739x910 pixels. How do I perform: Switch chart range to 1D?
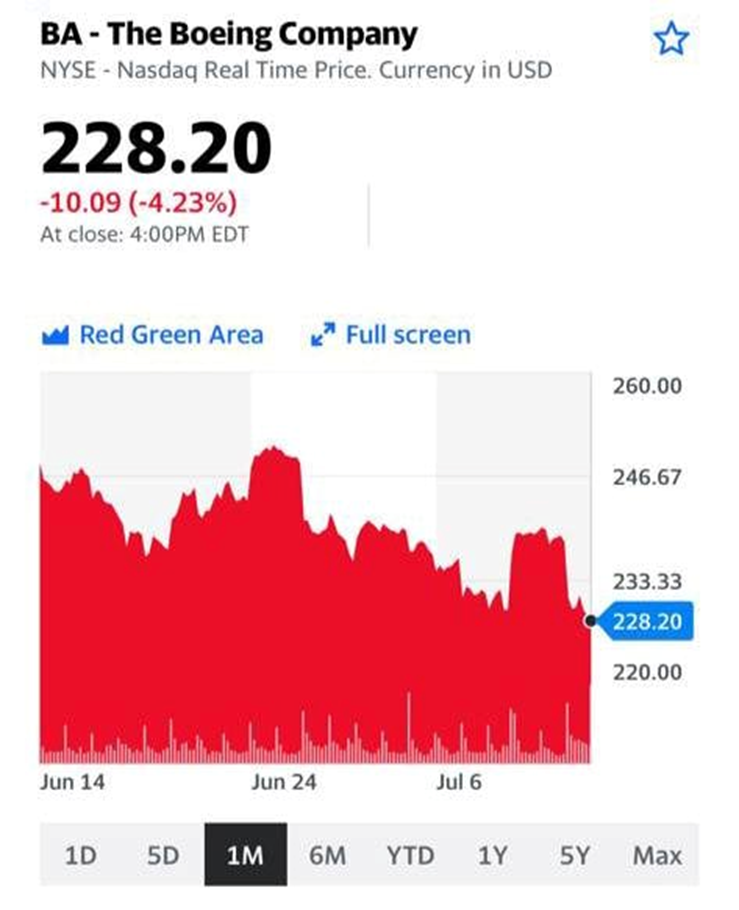click(80, 855)
